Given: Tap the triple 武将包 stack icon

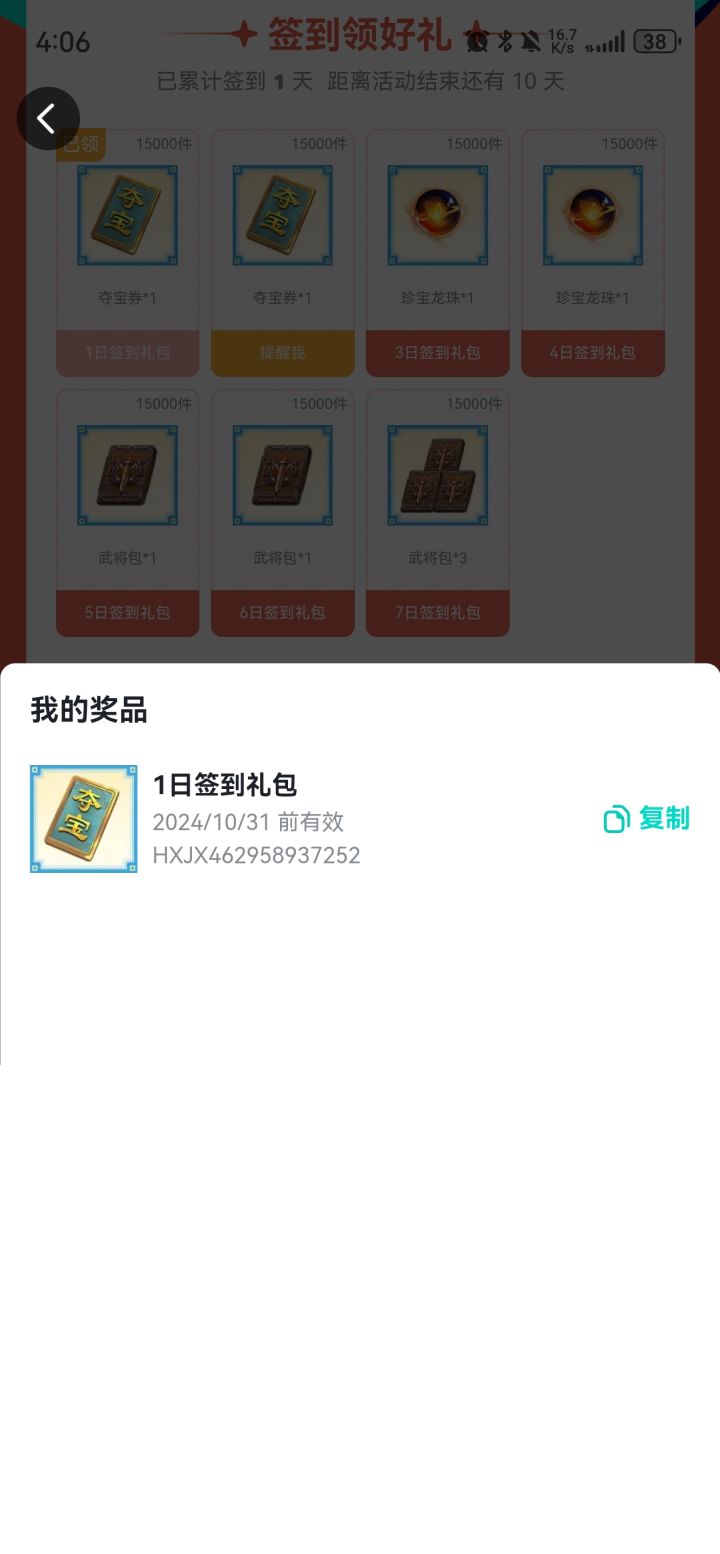Looking at the screenshot, I should pyautogui.click(x=437, y=476).
